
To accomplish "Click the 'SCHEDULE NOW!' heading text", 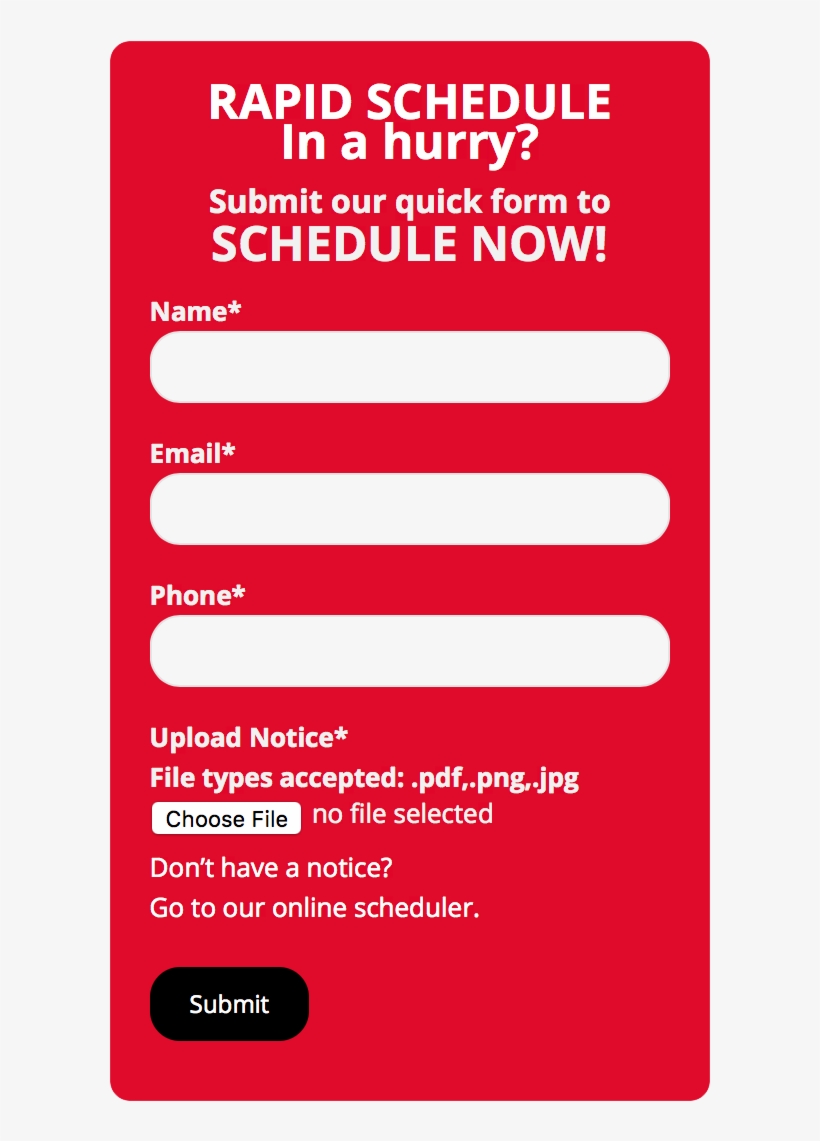I will (x=410, y=242).
